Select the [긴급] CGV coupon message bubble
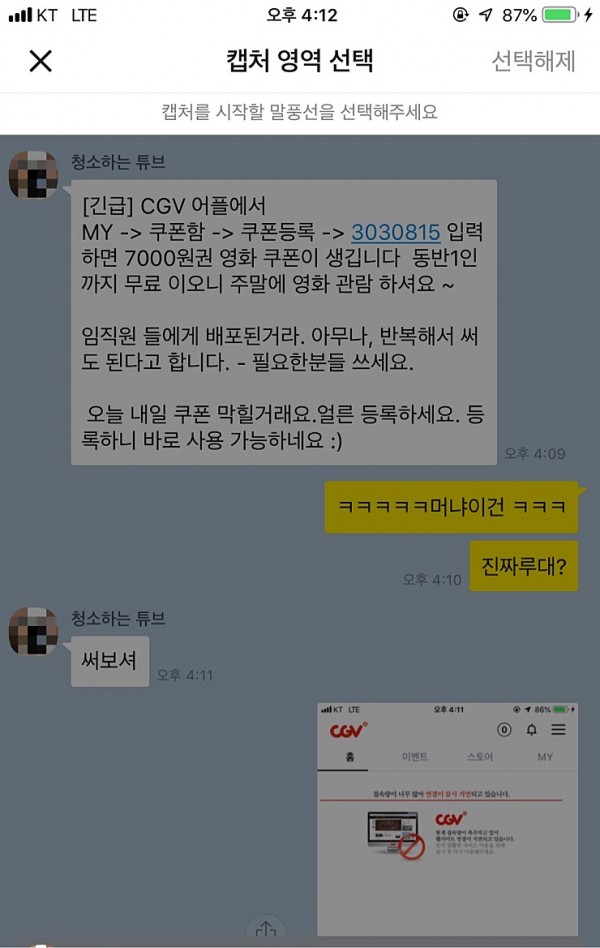The width and height of the screenshot is (600, 948). coord(284,322)
